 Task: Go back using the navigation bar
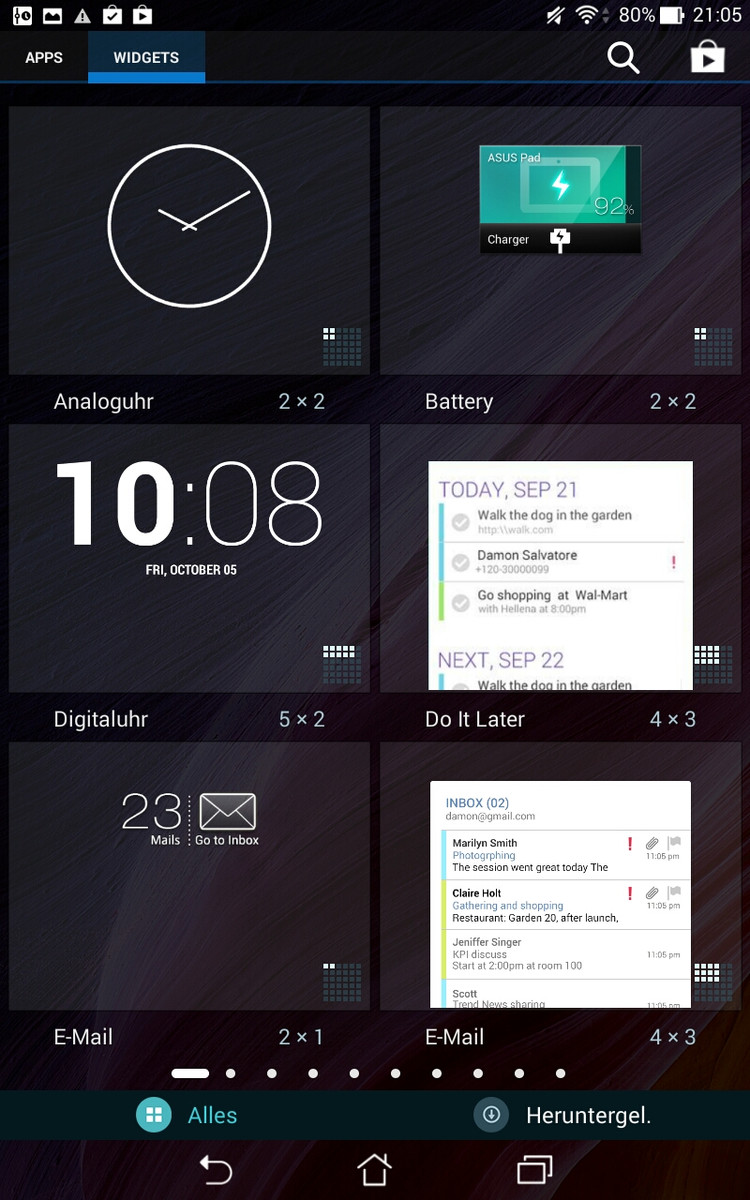point(216,1168)
